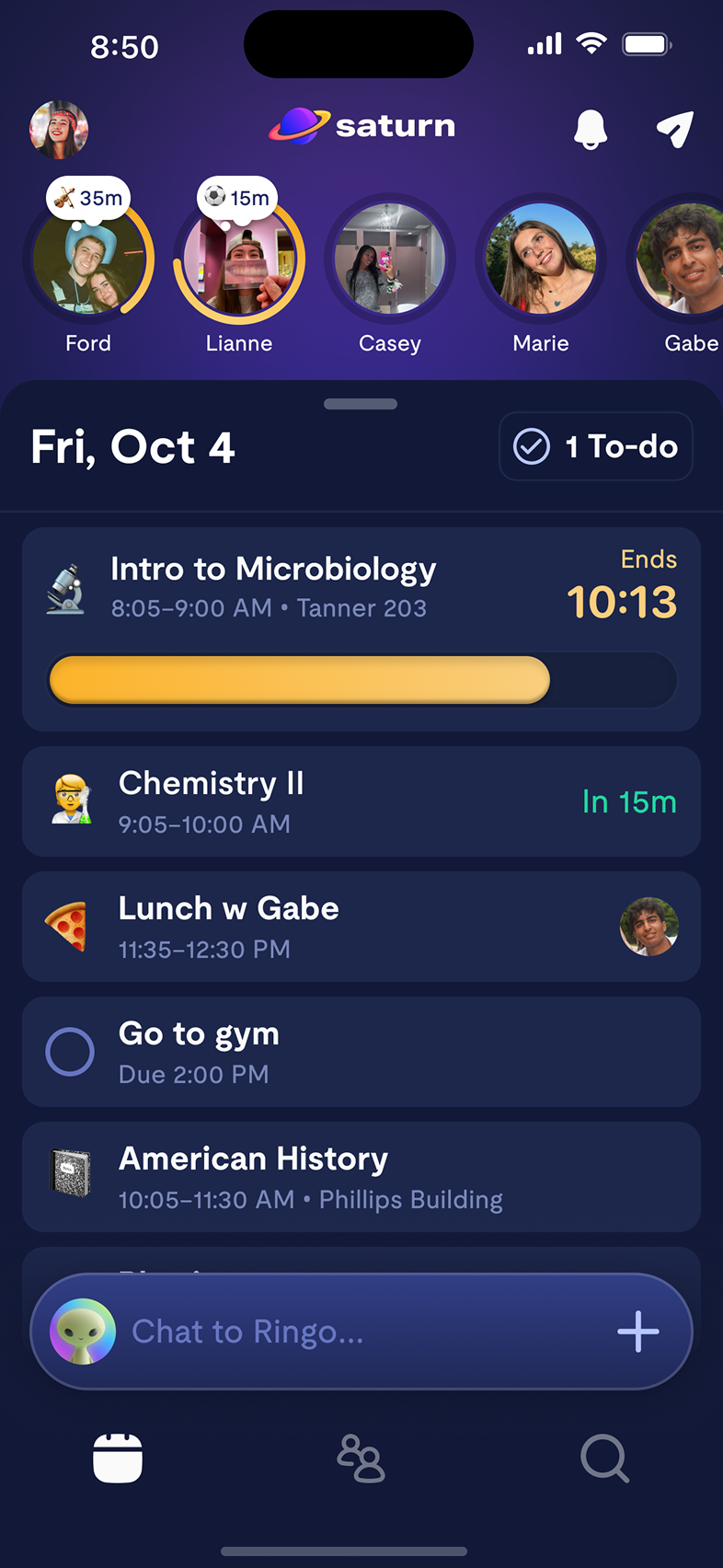Screen dimensions: 723x1568
Task: Open the Chemistry II class card
Action: [x=361, y=801]
